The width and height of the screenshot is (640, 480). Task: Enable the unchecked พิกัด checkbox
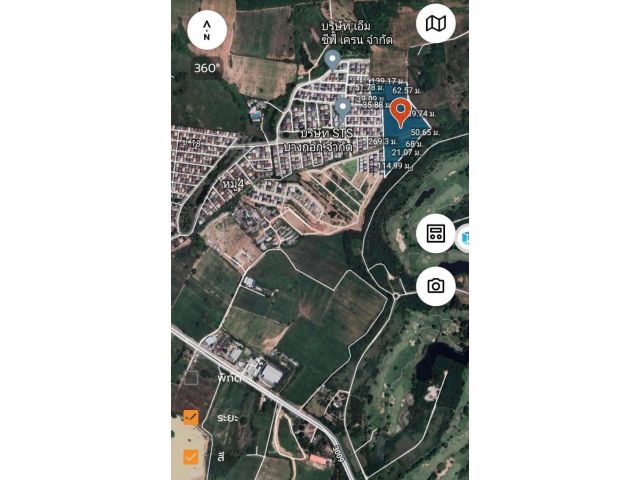[191, 379]
